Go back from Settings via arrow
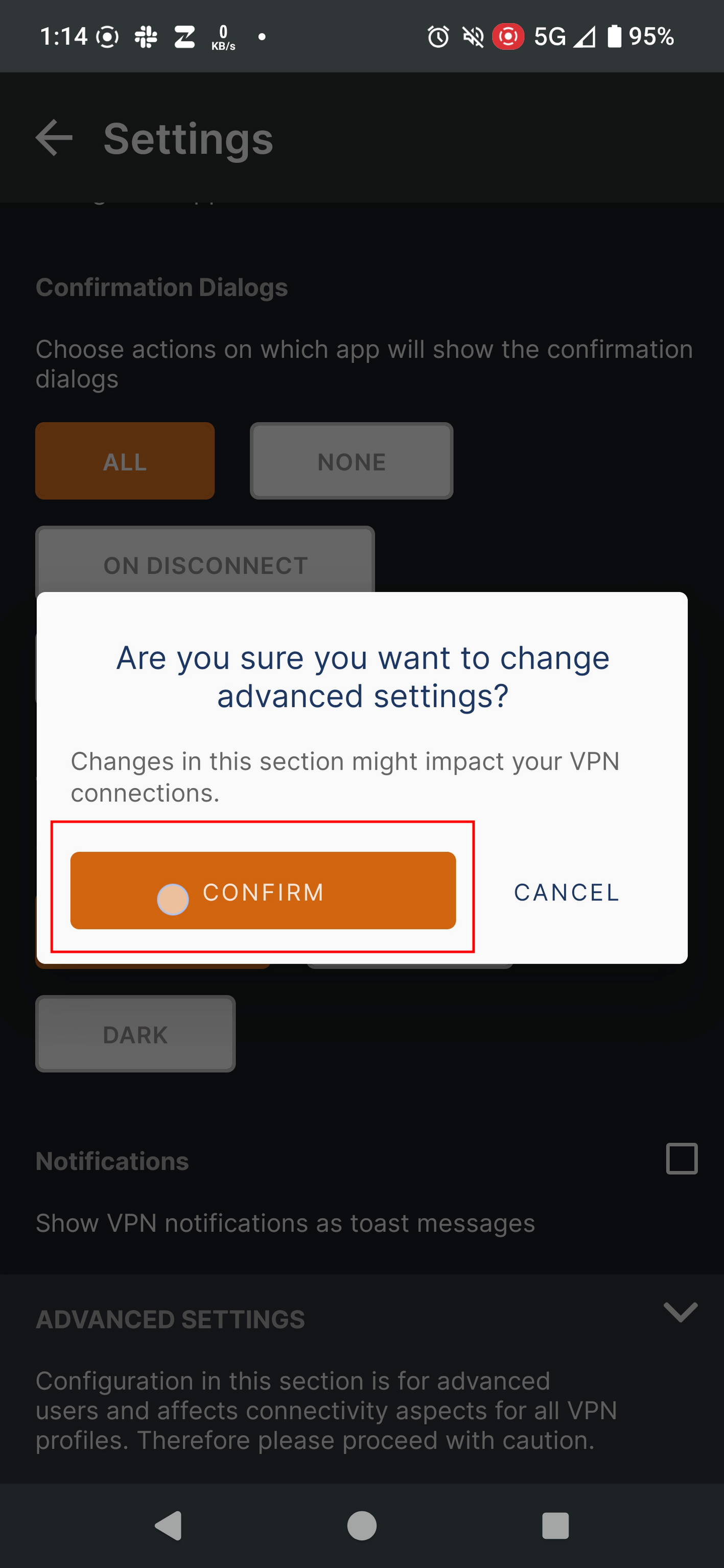 click(x=54, y=138)
